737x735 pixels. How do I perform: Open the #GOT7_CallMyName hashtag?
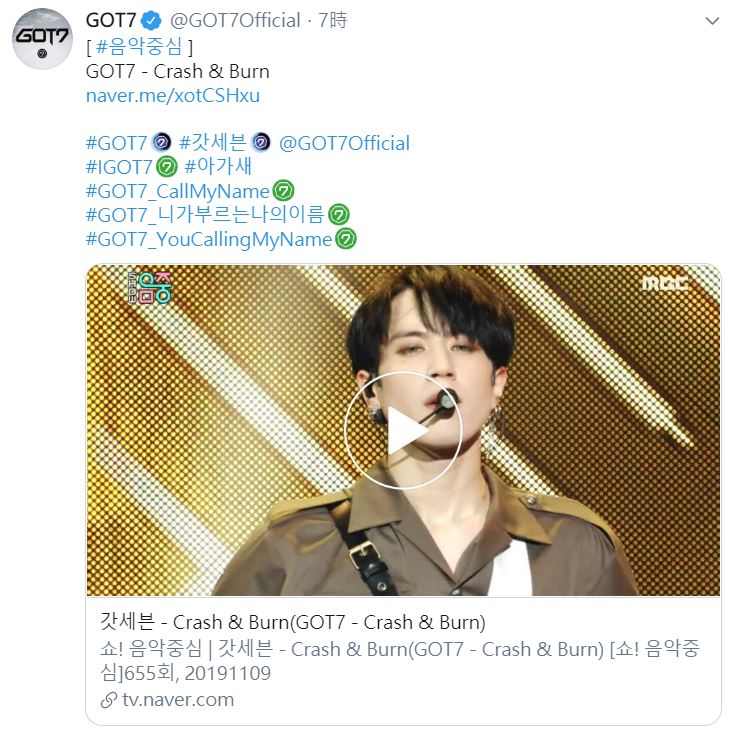point(178,191)
